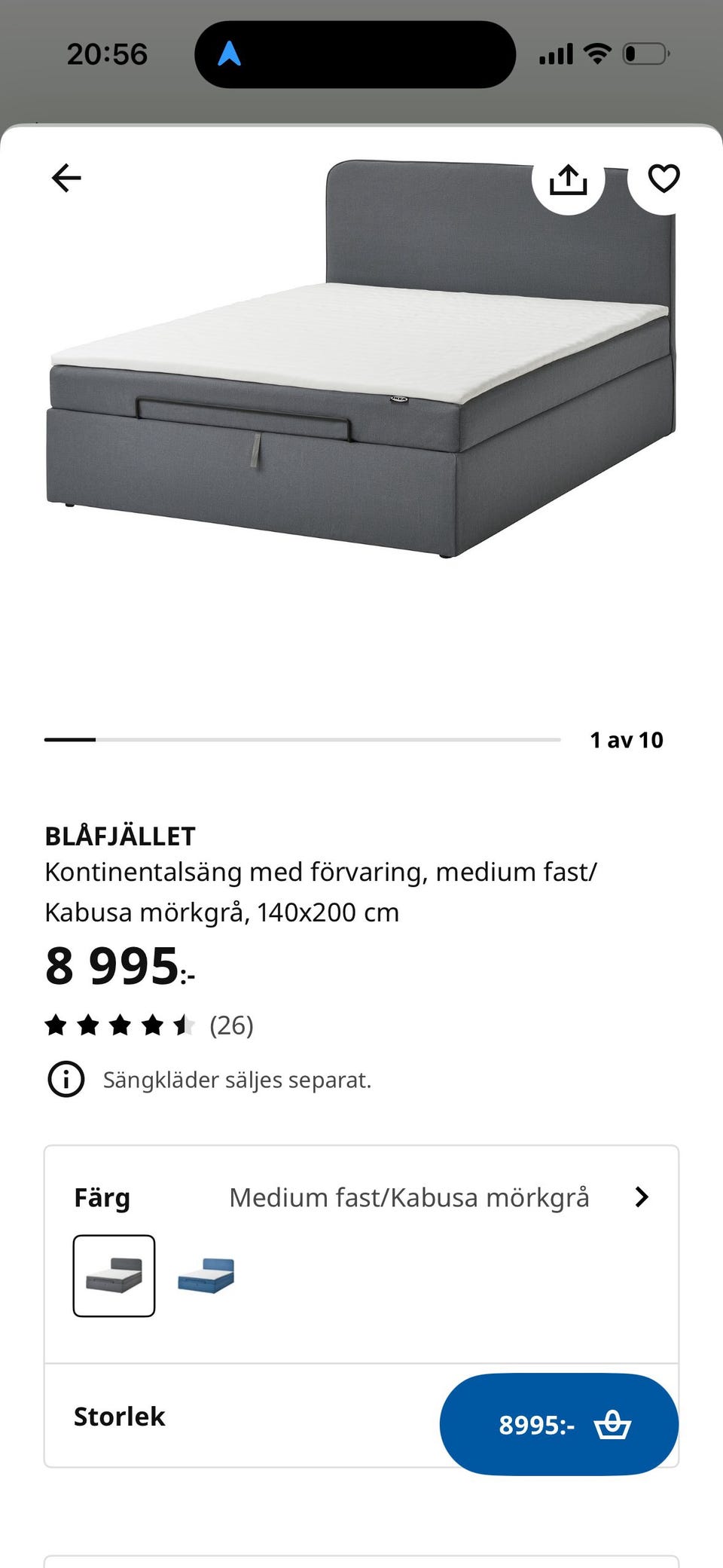The height and width of the screenshot is (1568, 723).
Task: Tap the time display in the status bar
Action: [107, 53]
